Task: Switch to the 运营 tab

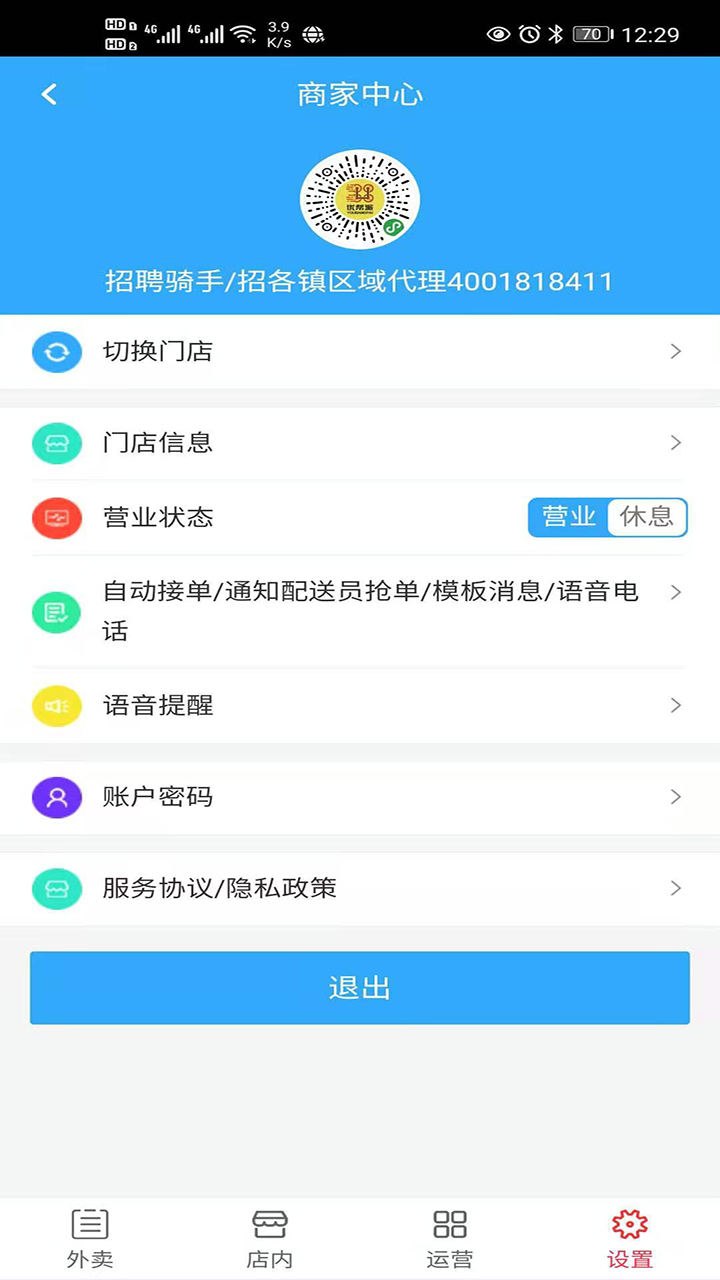Action: [450, 1238]
